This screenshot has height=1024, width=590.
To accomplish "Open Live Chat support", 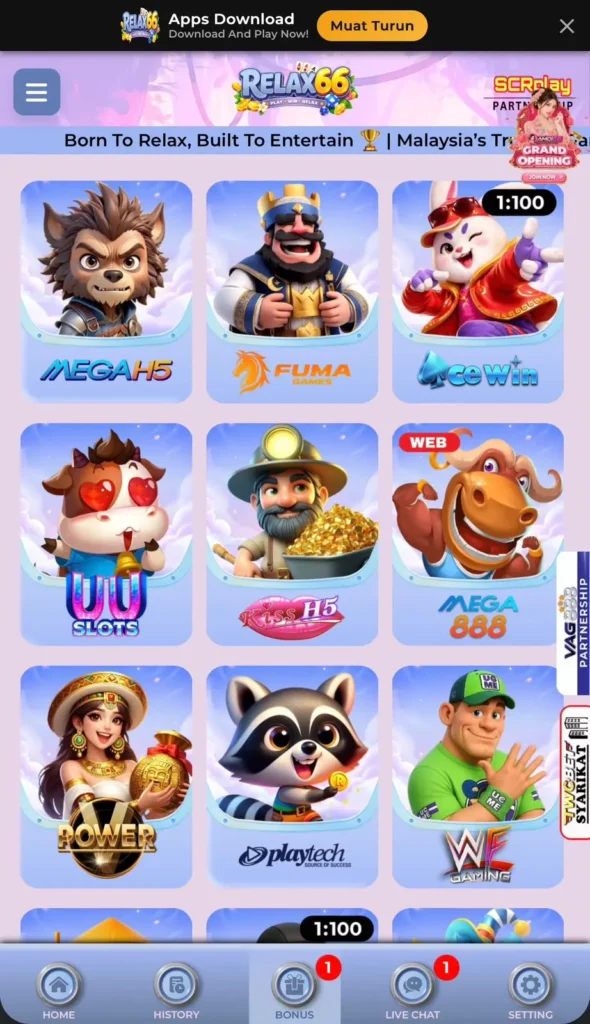I will [x=412, y=991].
